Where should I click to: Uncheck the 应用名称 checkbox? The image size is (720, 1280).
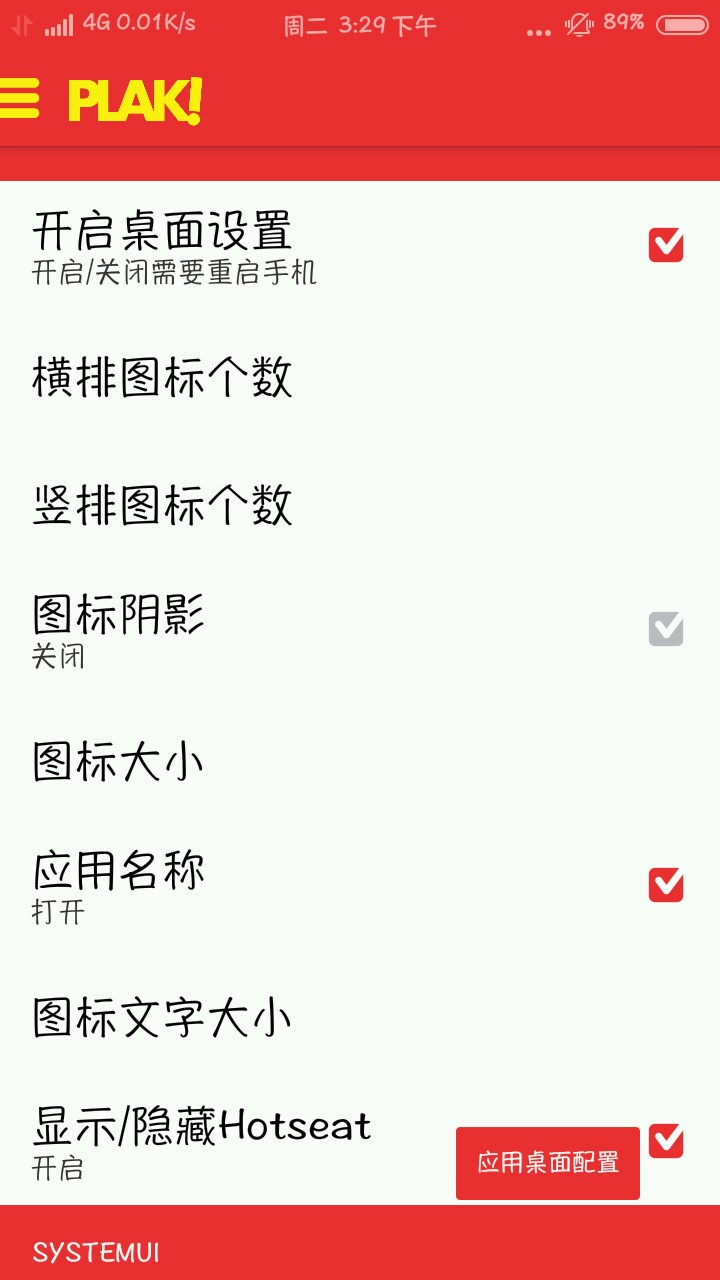(666, 884)
